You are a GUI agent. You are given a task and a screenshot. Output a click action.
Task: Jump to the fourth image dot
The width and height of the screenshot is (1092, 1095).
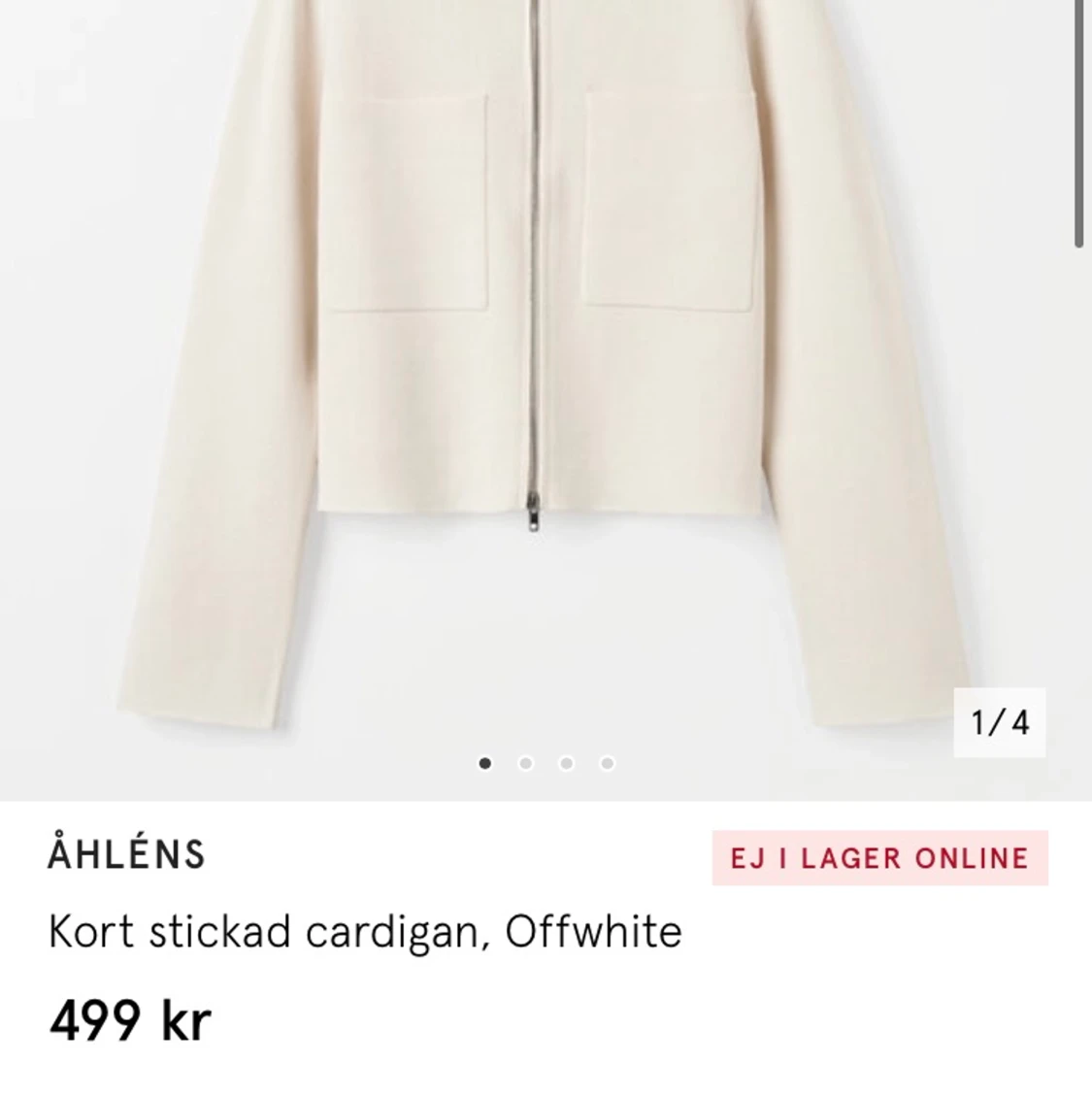coord(608,763)
